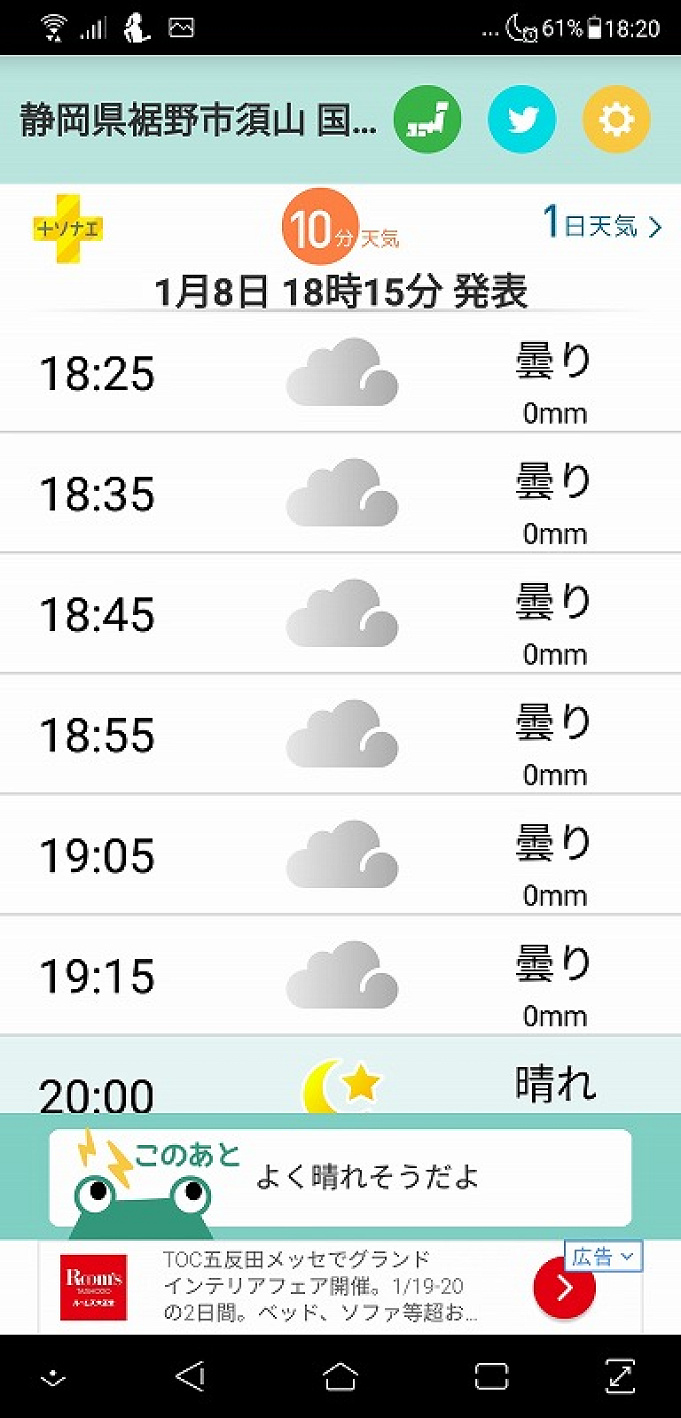Share the forecast on Twitter
This screenshot has height=1418, width=681.
click(x=521, y=120)
